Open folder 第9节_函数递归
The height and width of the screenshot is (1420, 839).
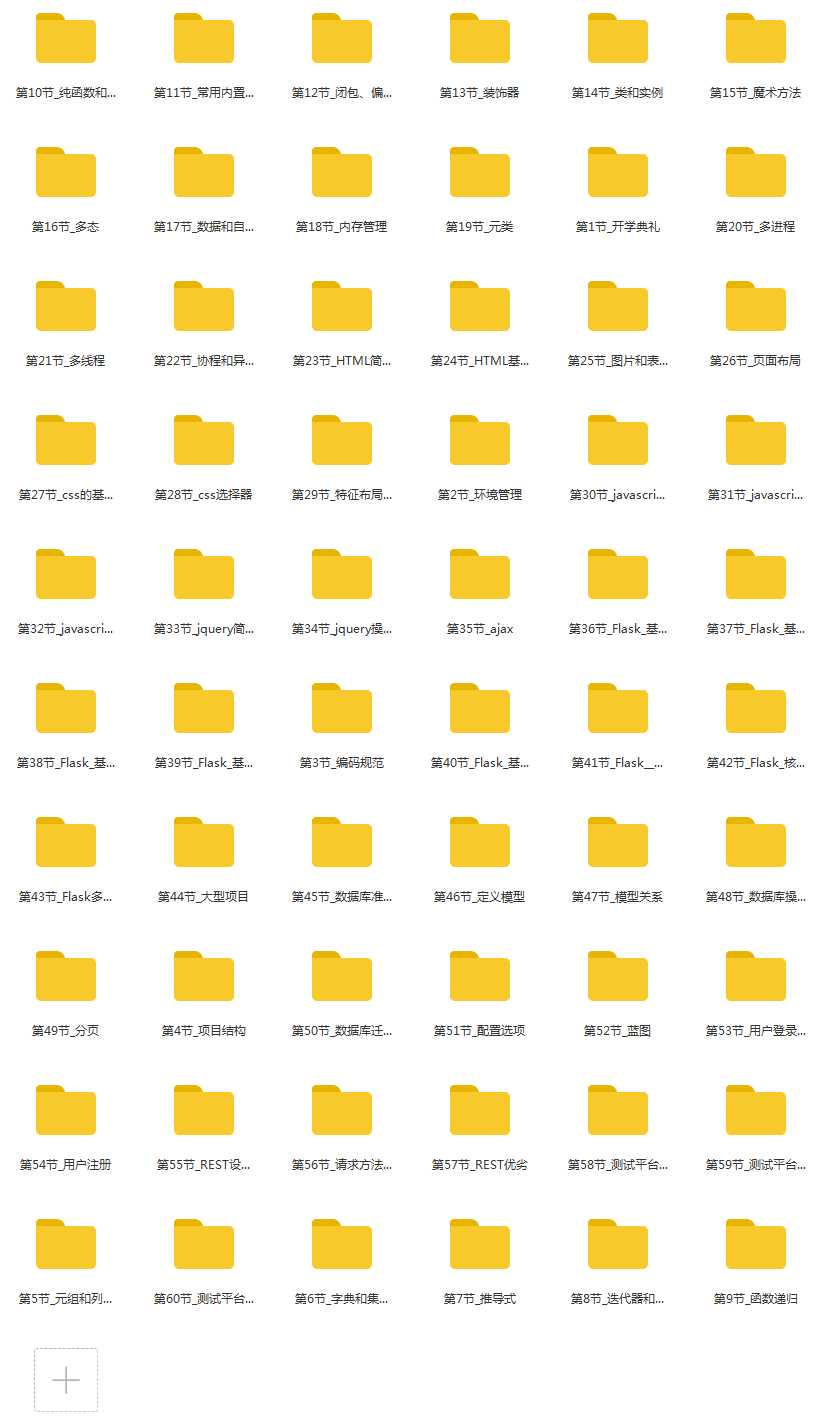coord(756,1246)
